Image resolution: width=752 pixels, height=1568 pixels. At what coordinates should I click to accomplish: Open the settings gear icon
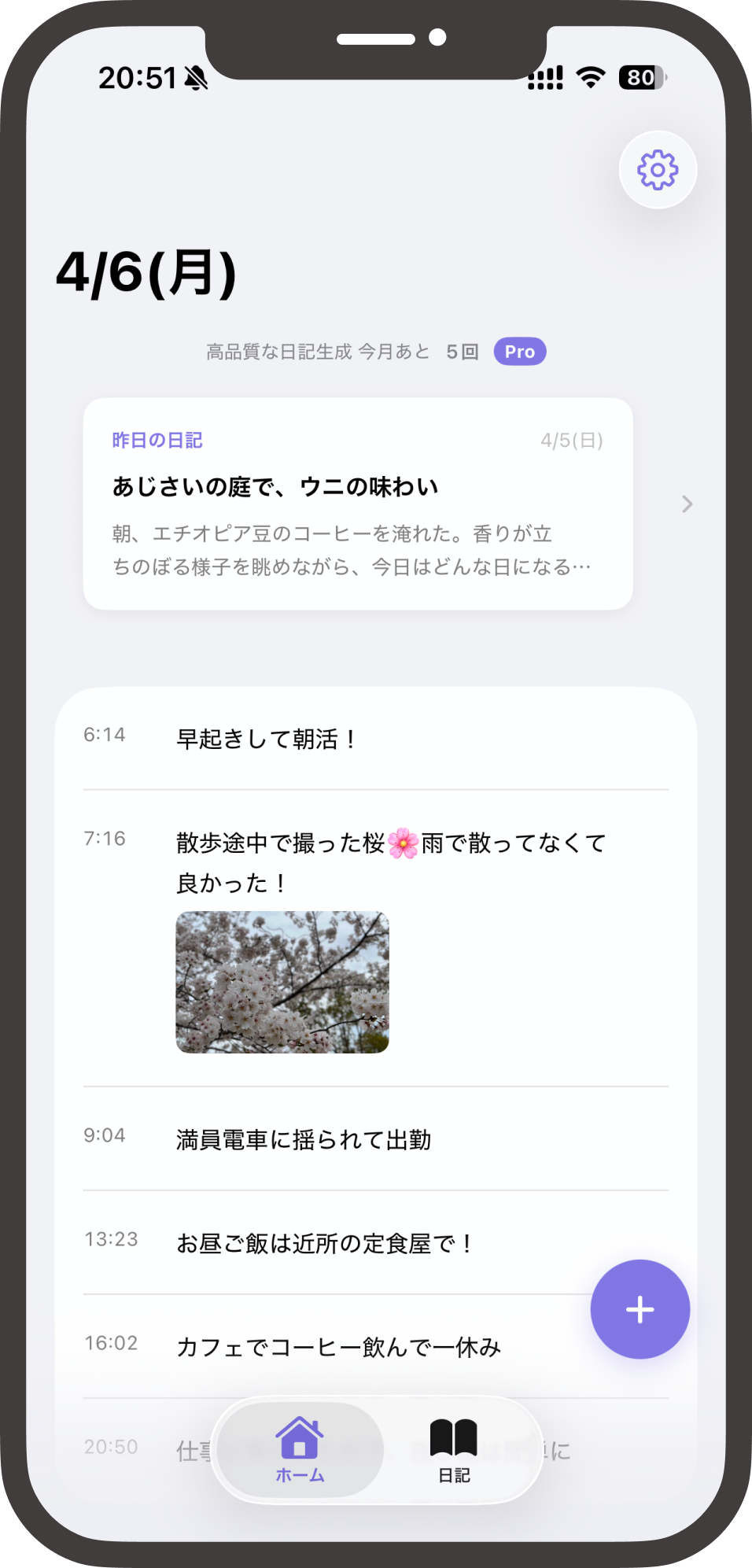657,169
